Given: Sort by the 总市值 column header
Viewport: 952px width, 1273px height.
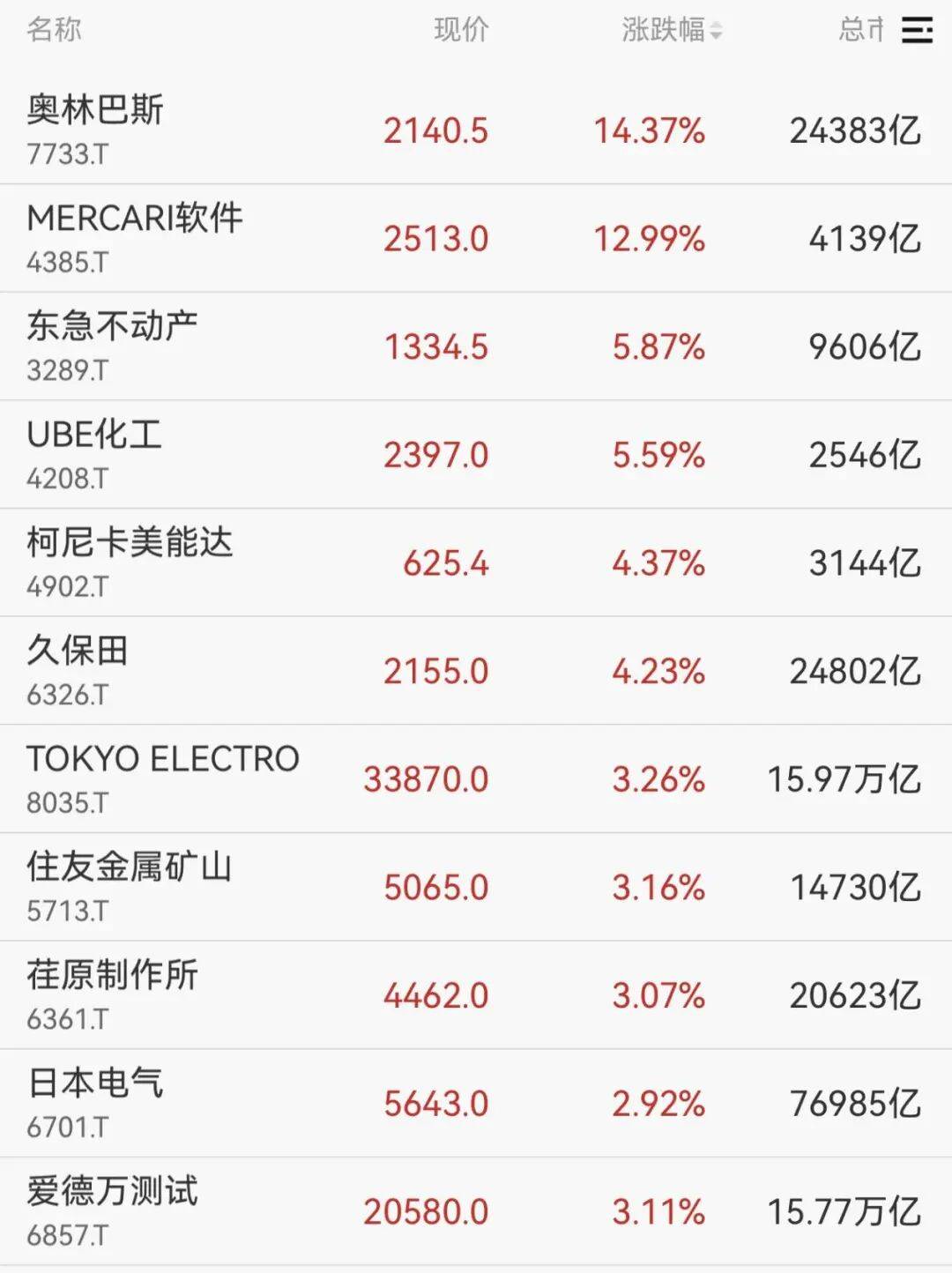Looking at the screenshot, I should point(859,31).
